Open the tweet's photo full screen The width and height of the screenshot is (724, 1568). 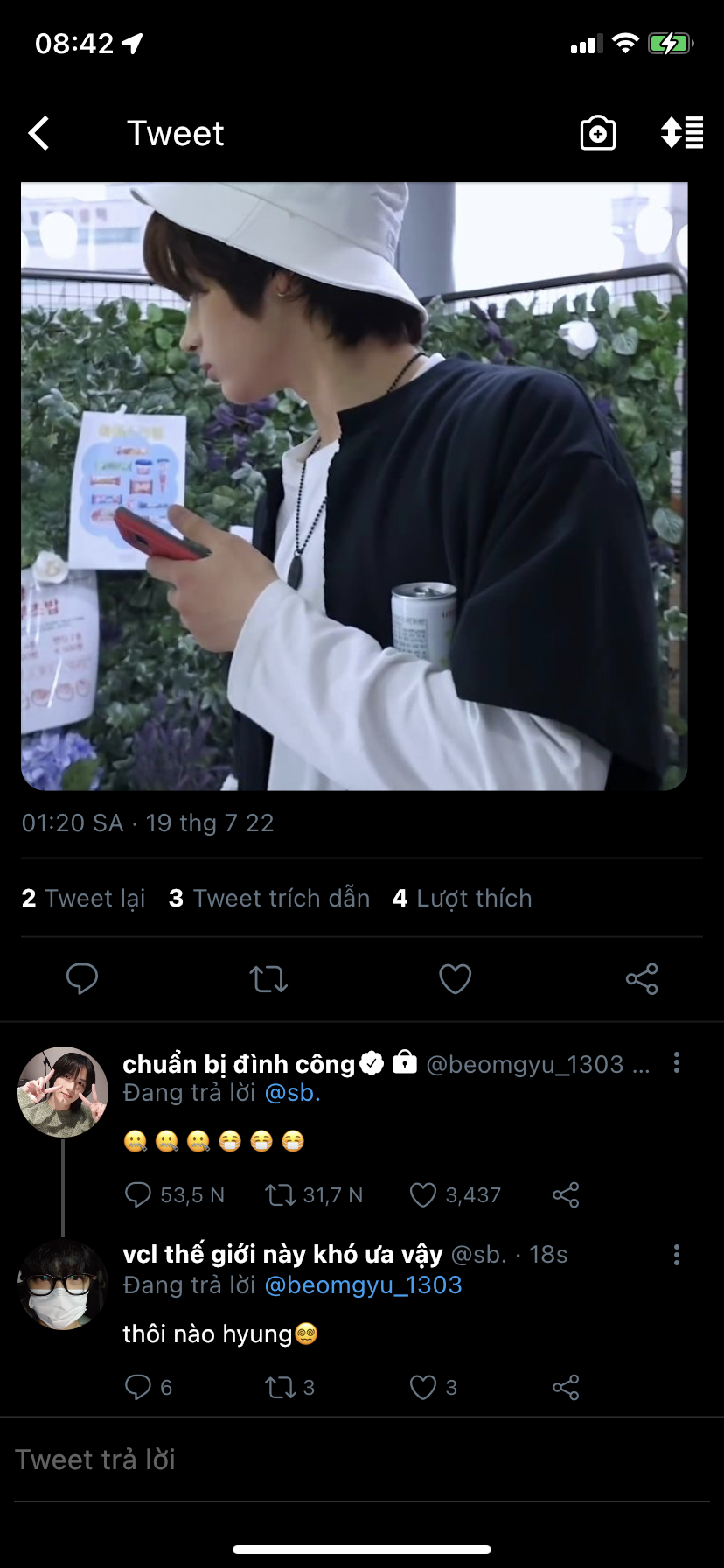tap(354, 486)
